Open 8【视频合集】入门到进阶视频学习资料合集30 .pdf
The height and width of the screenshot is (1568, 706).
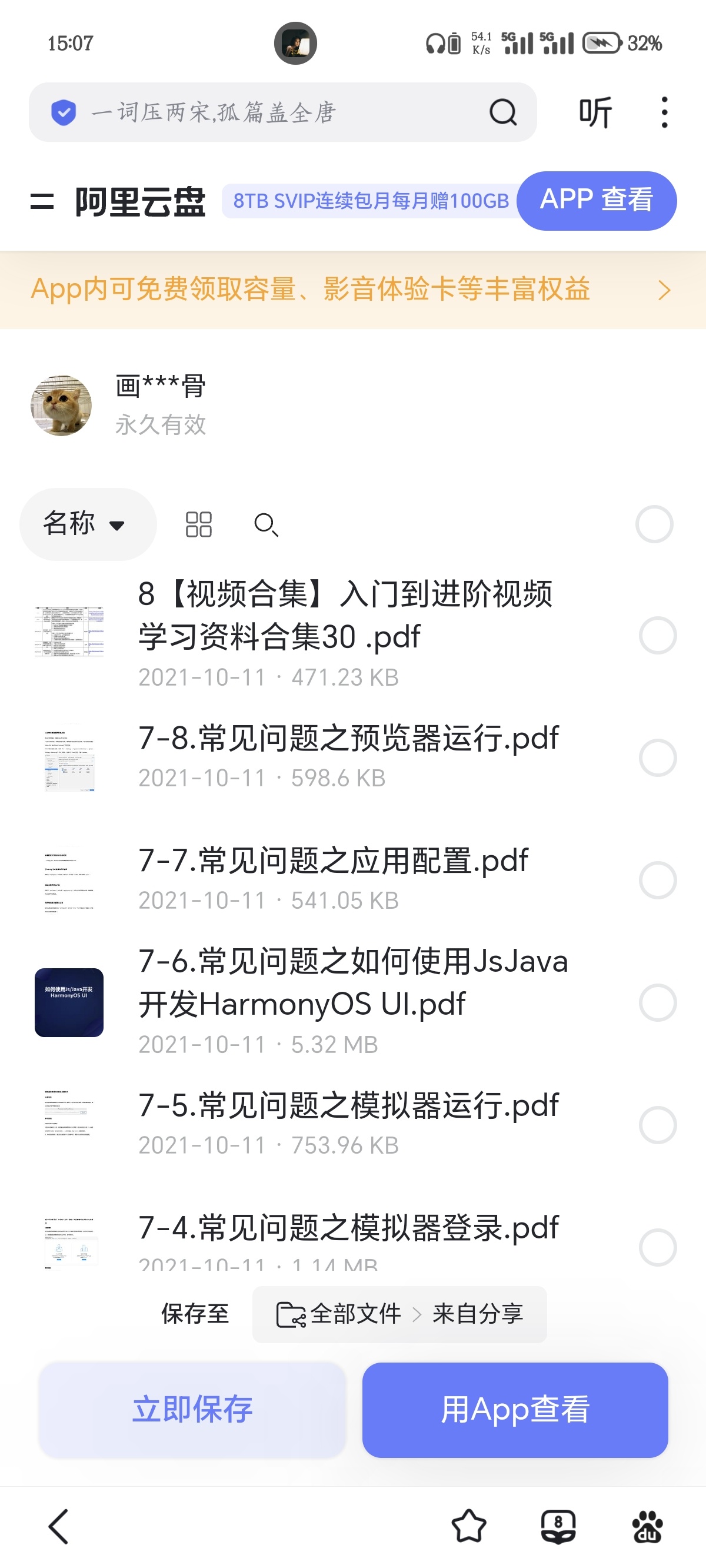345,615
